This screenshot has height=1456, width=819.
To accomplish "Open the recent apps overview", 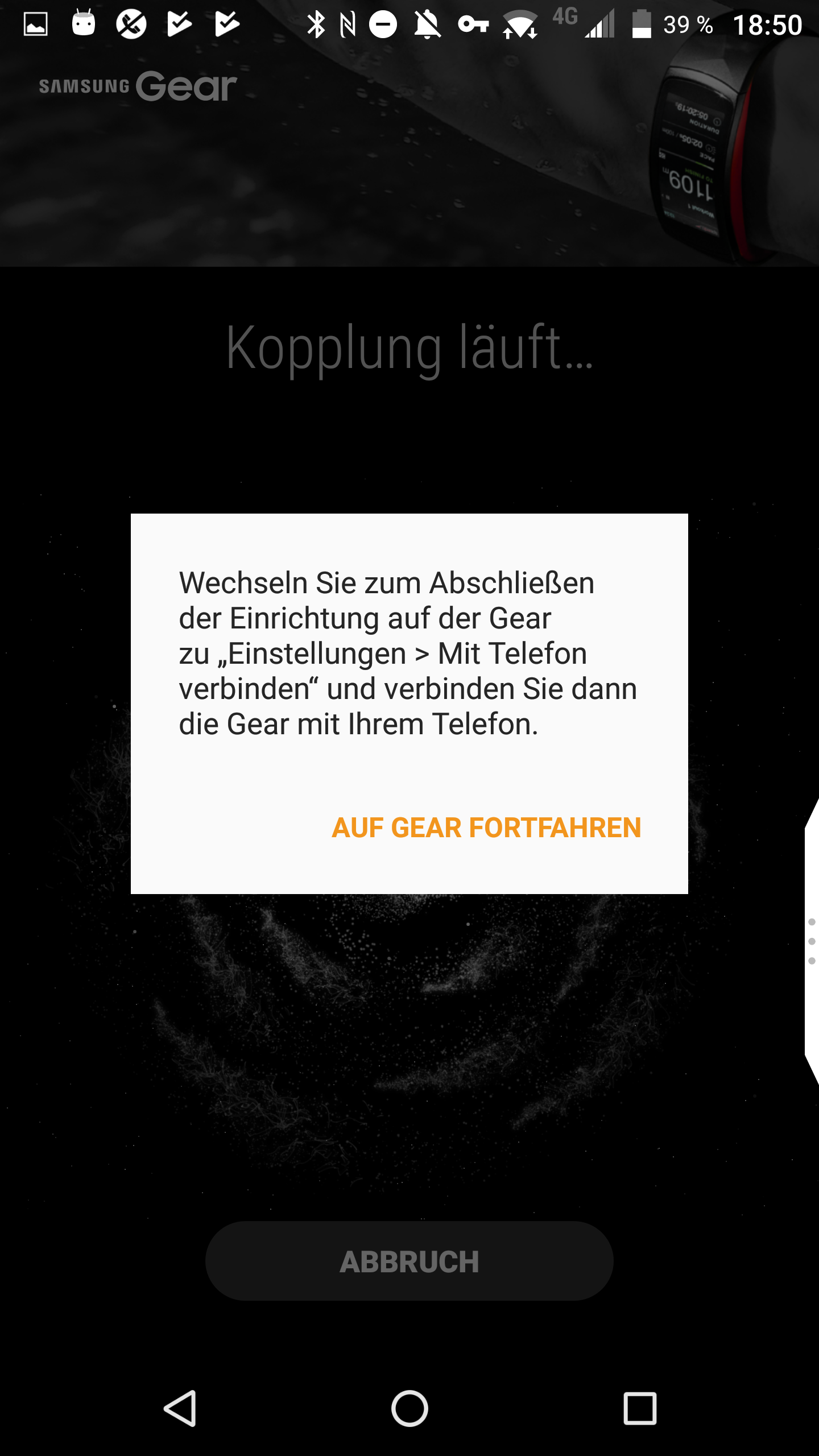I will coord(640,1408).
